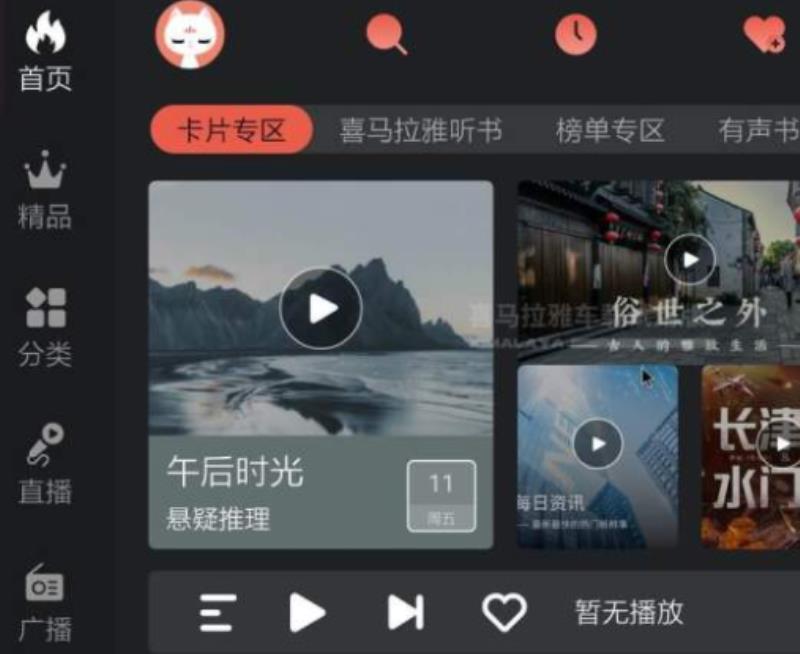Switch to 喜马拉雅听书 tab

coord(420,131)
